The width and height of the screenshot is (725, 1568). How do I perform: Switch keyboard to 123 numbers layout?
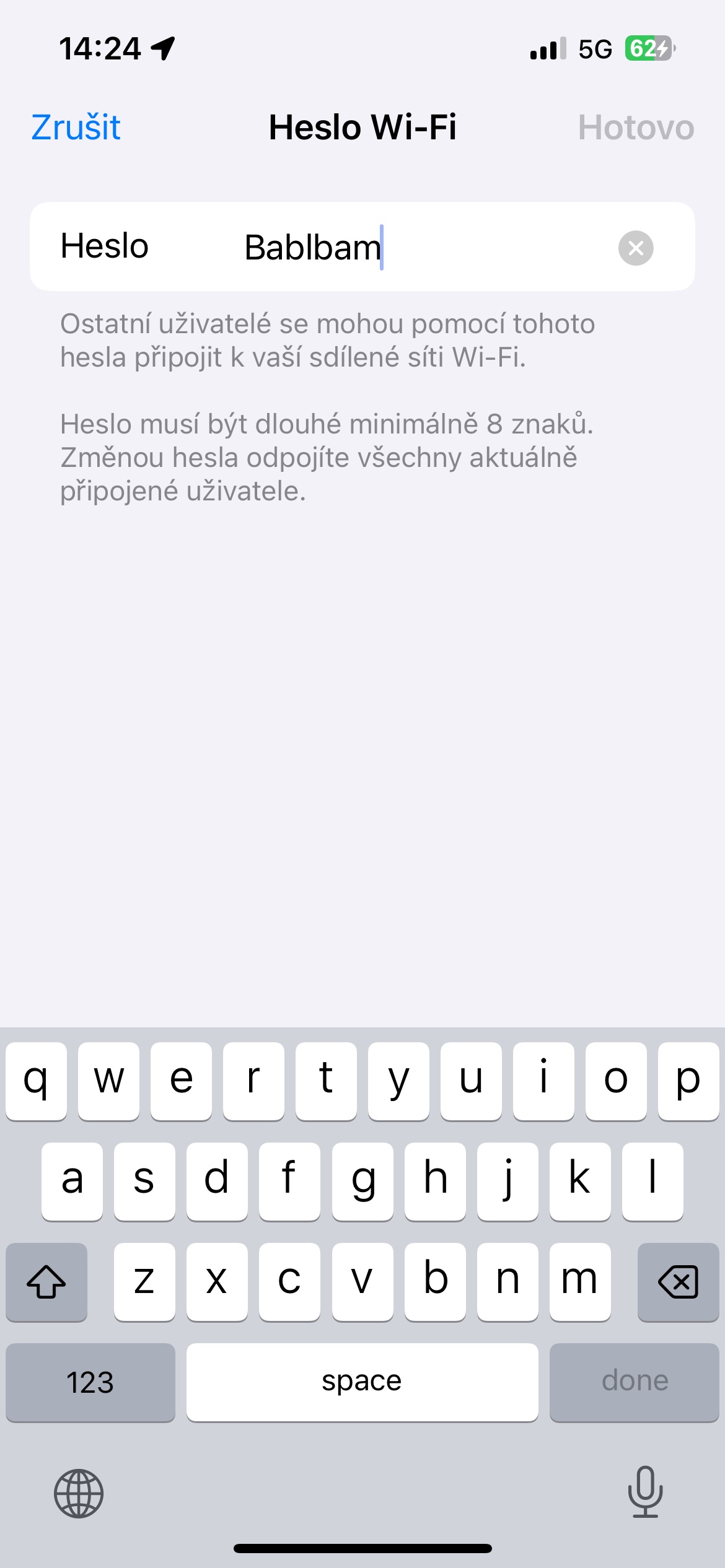pos(90,1382)
